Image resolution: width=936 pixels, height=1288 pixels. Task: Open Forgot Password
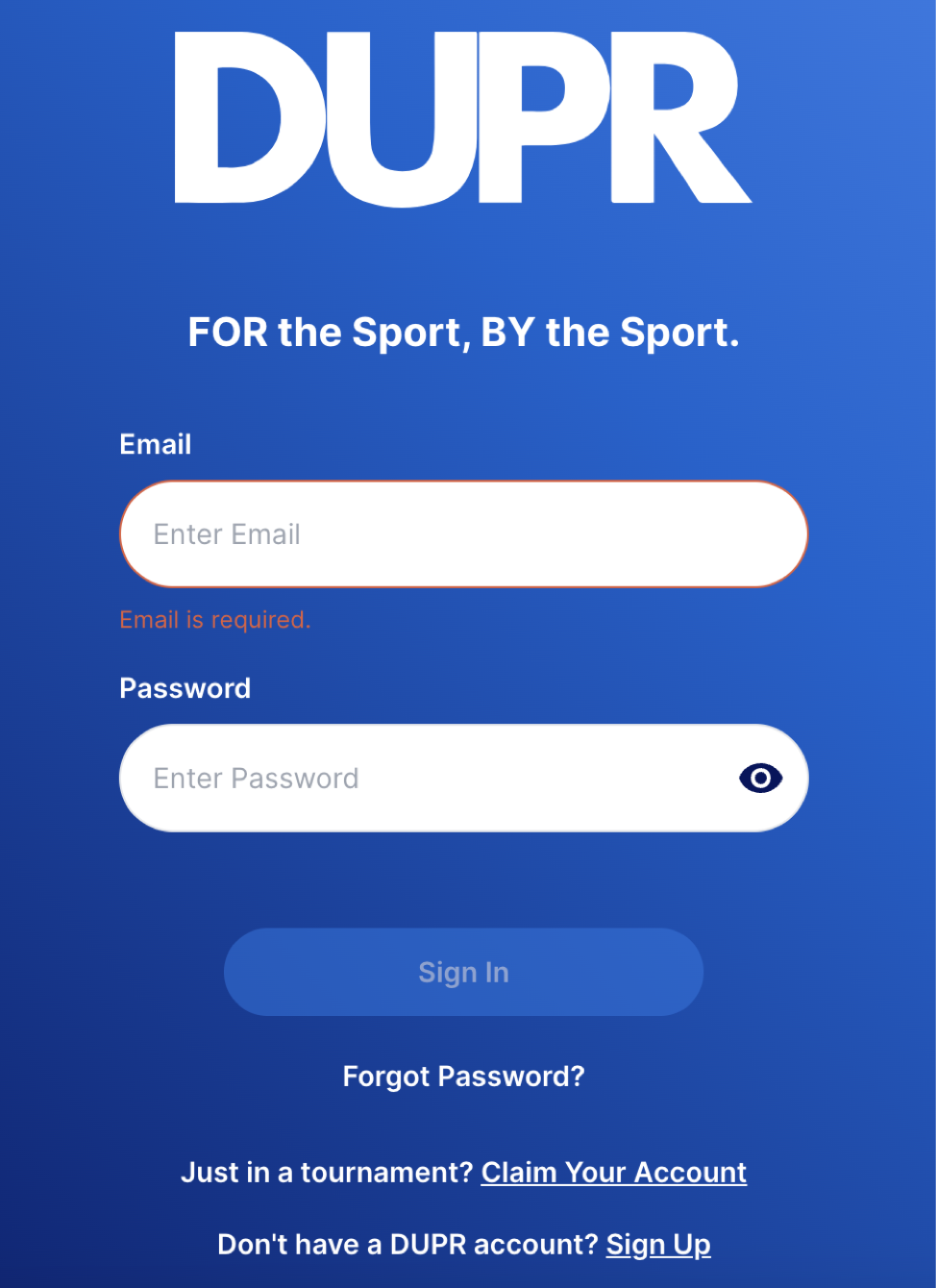pyautogui.click(x=463, y=1077)
